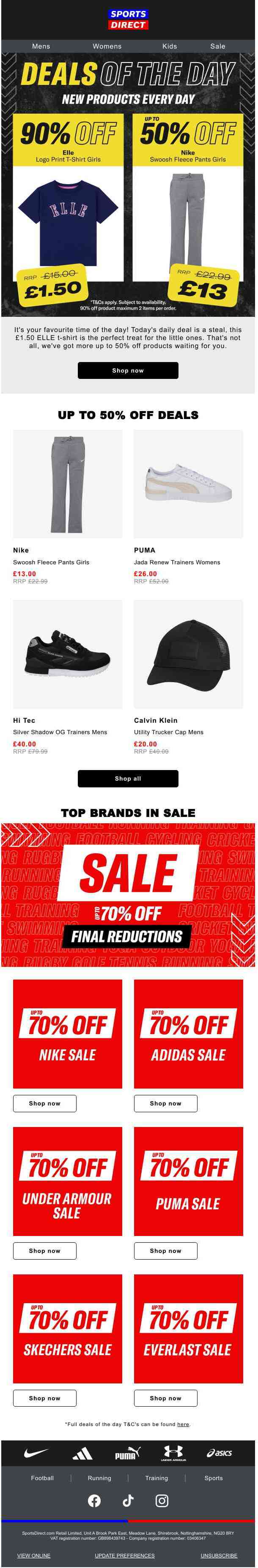Open the T&C's here link
The height and width of the screenshot is (1568, 258).
tap(183, 1424)
